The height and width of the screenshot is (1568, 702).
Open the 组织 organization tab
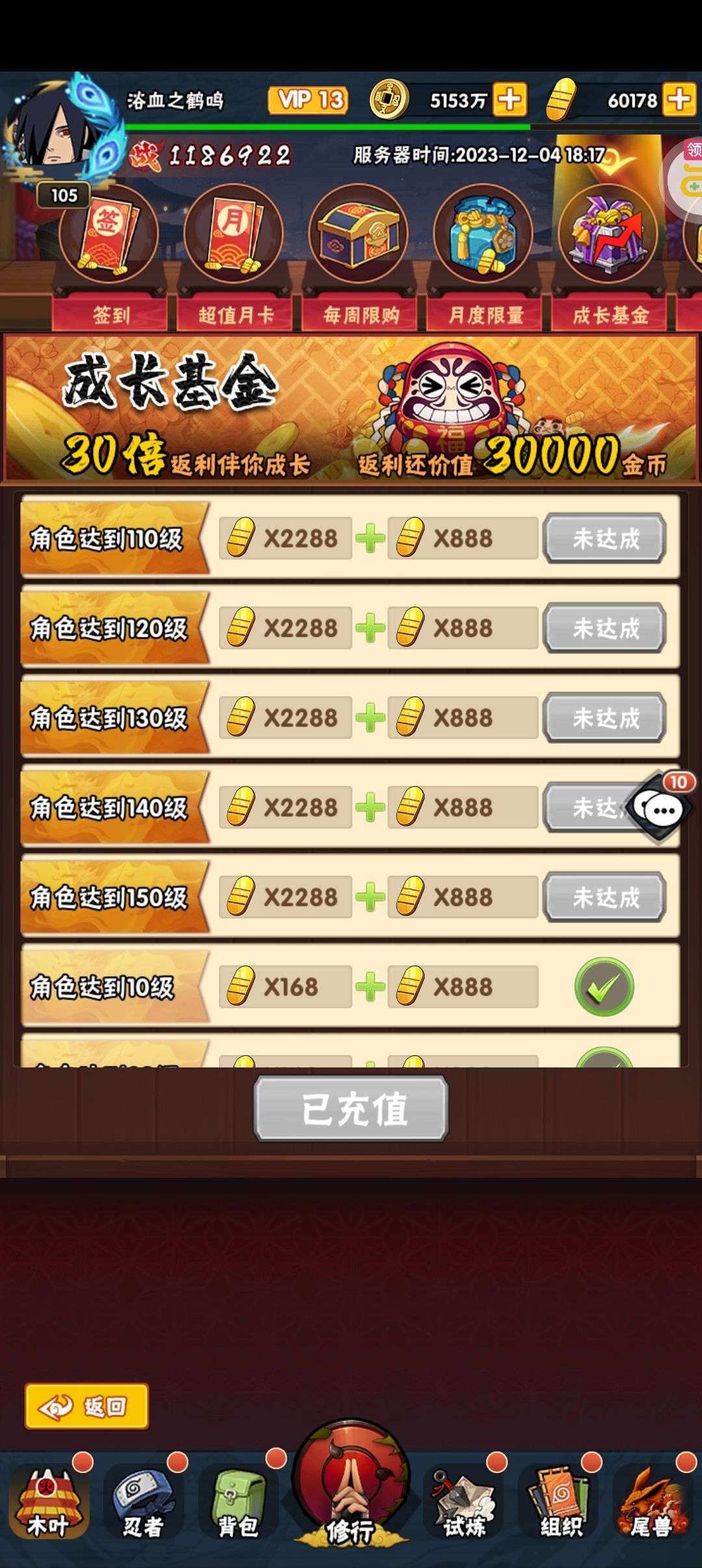[x=560, y=1503]
